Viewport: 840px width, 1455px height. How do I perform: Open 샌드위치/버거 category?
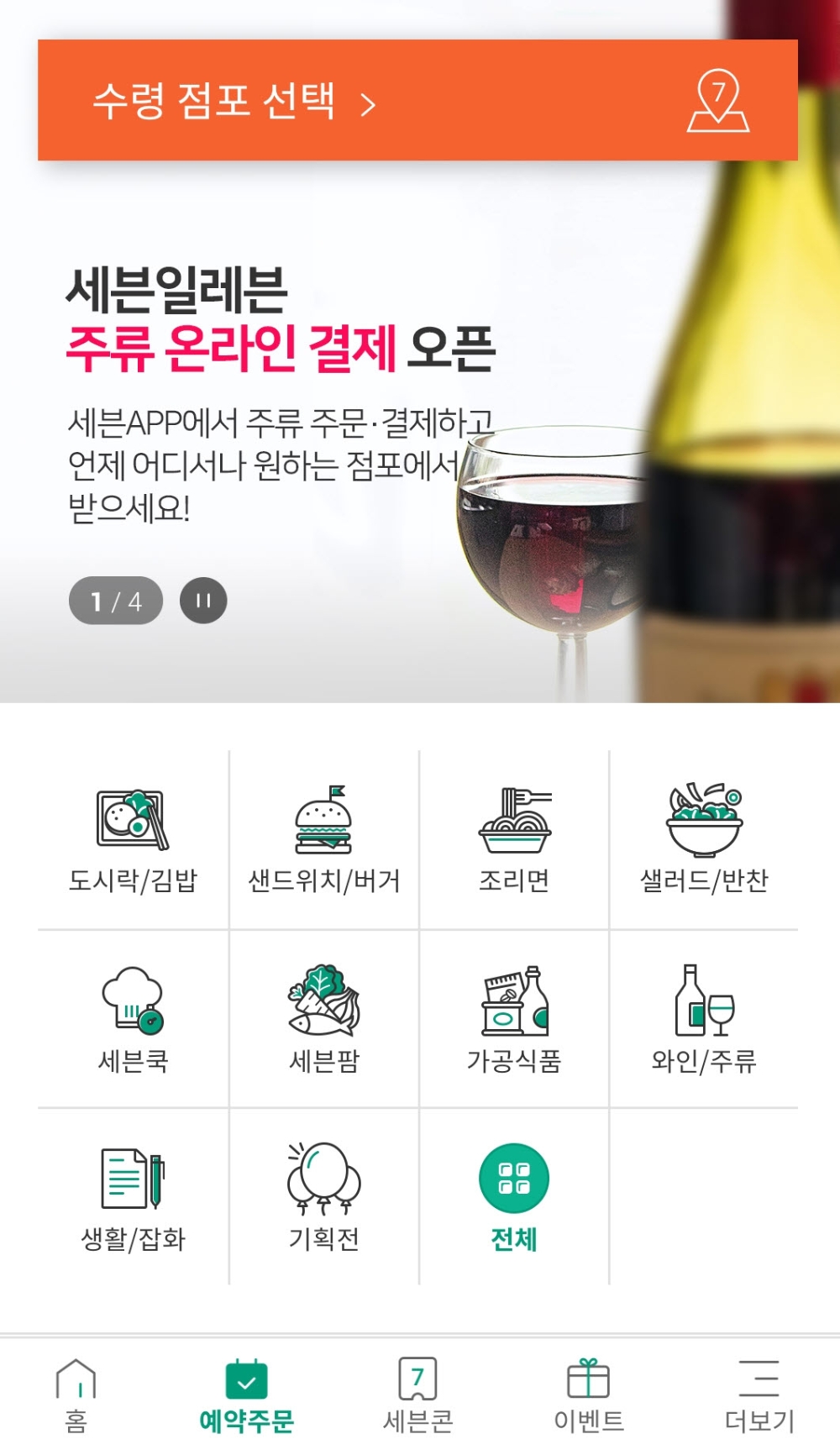click(323, 840)
